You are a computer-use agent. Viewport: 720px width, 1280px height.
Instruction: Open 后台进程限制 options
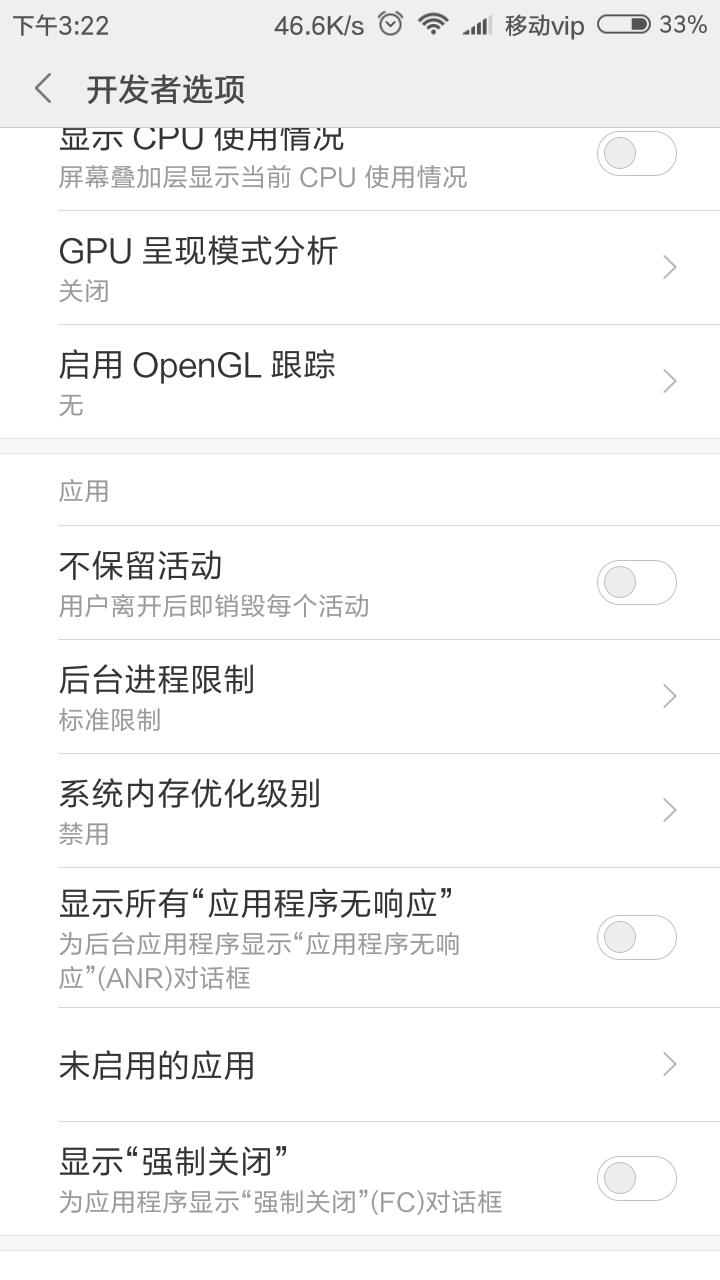click(x=360, y=696)
